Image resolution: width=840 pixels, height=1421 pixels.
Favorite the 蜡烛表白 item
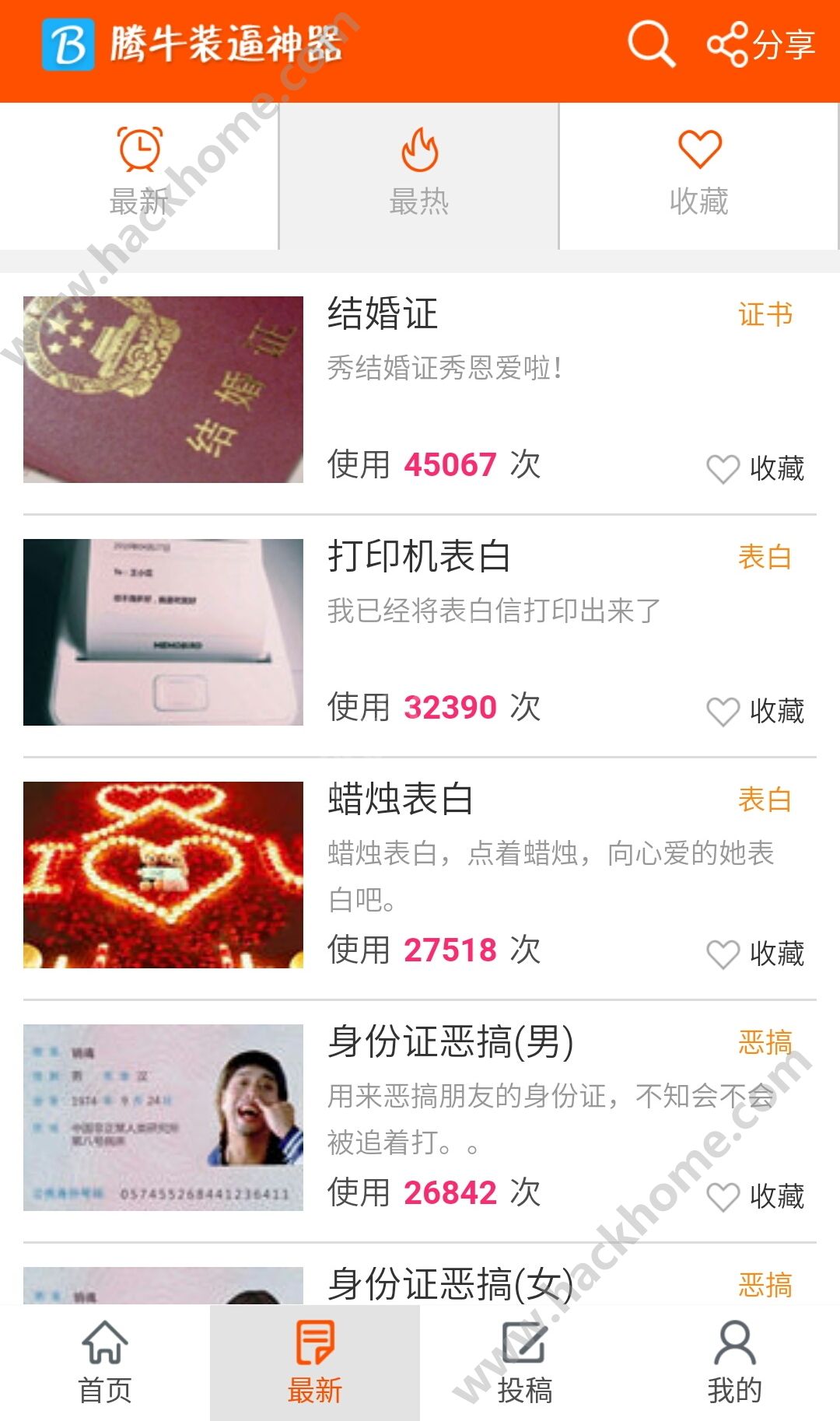[x=755, y=954]
